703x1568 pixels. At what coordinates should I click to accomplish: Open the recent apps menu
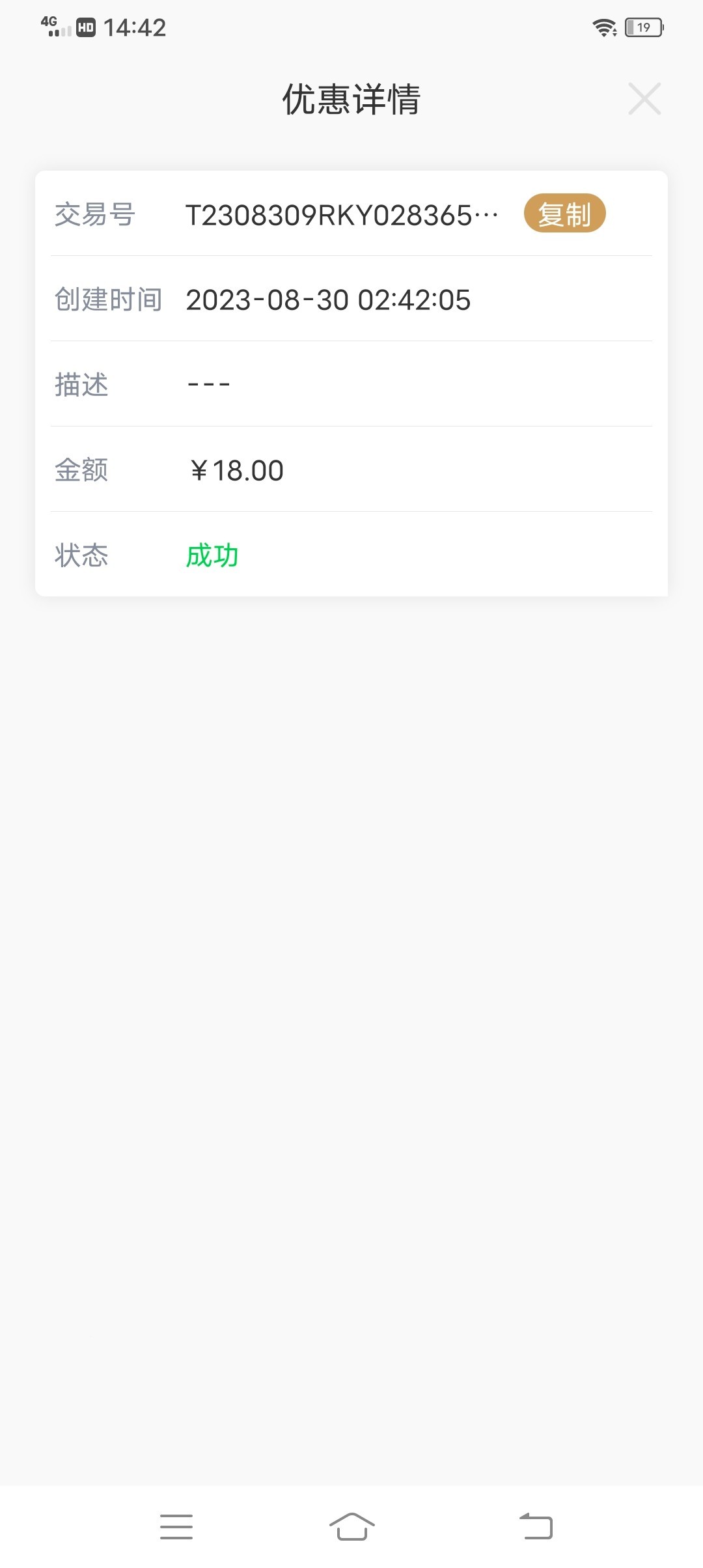pos(176,1526)
